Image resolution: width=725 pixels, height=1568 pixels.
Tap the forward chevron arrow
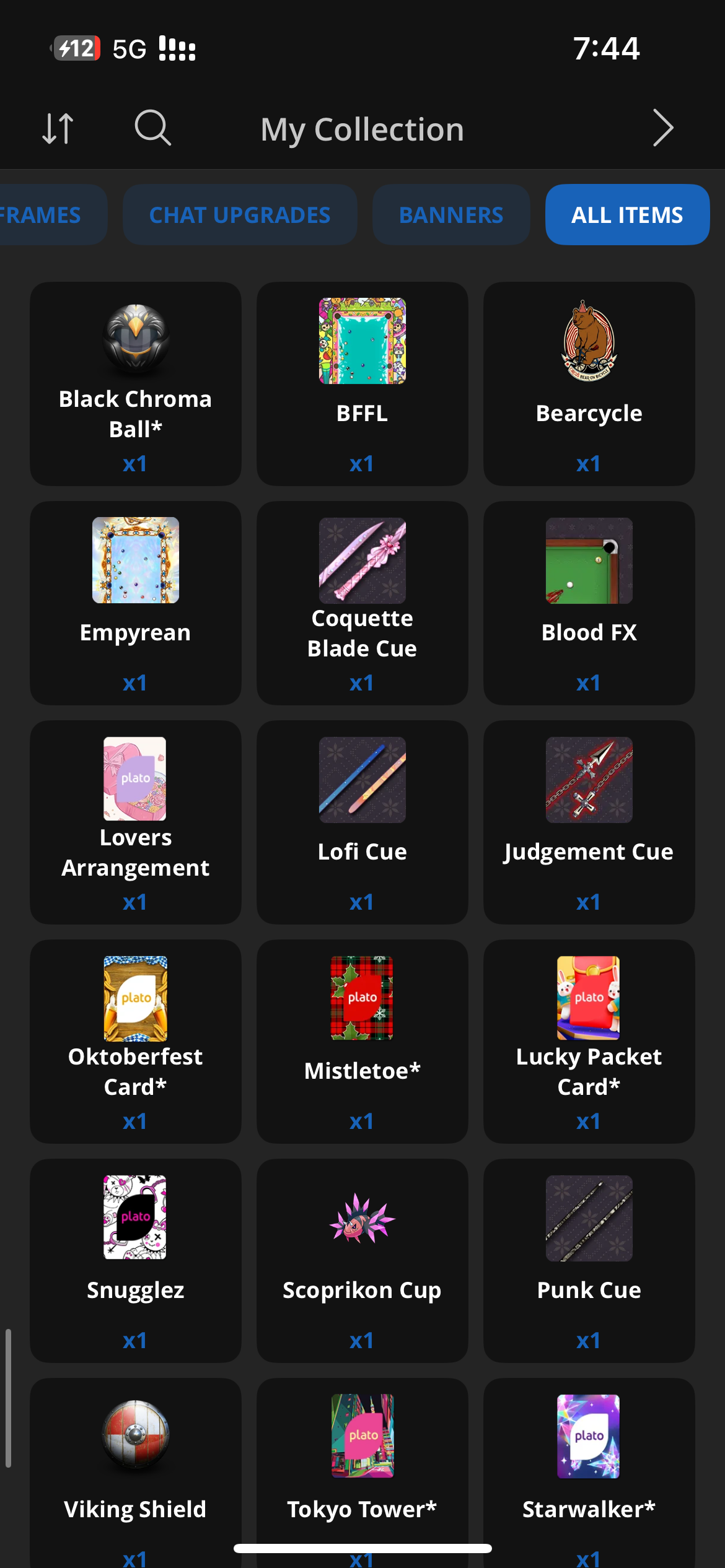click(662, 128)
